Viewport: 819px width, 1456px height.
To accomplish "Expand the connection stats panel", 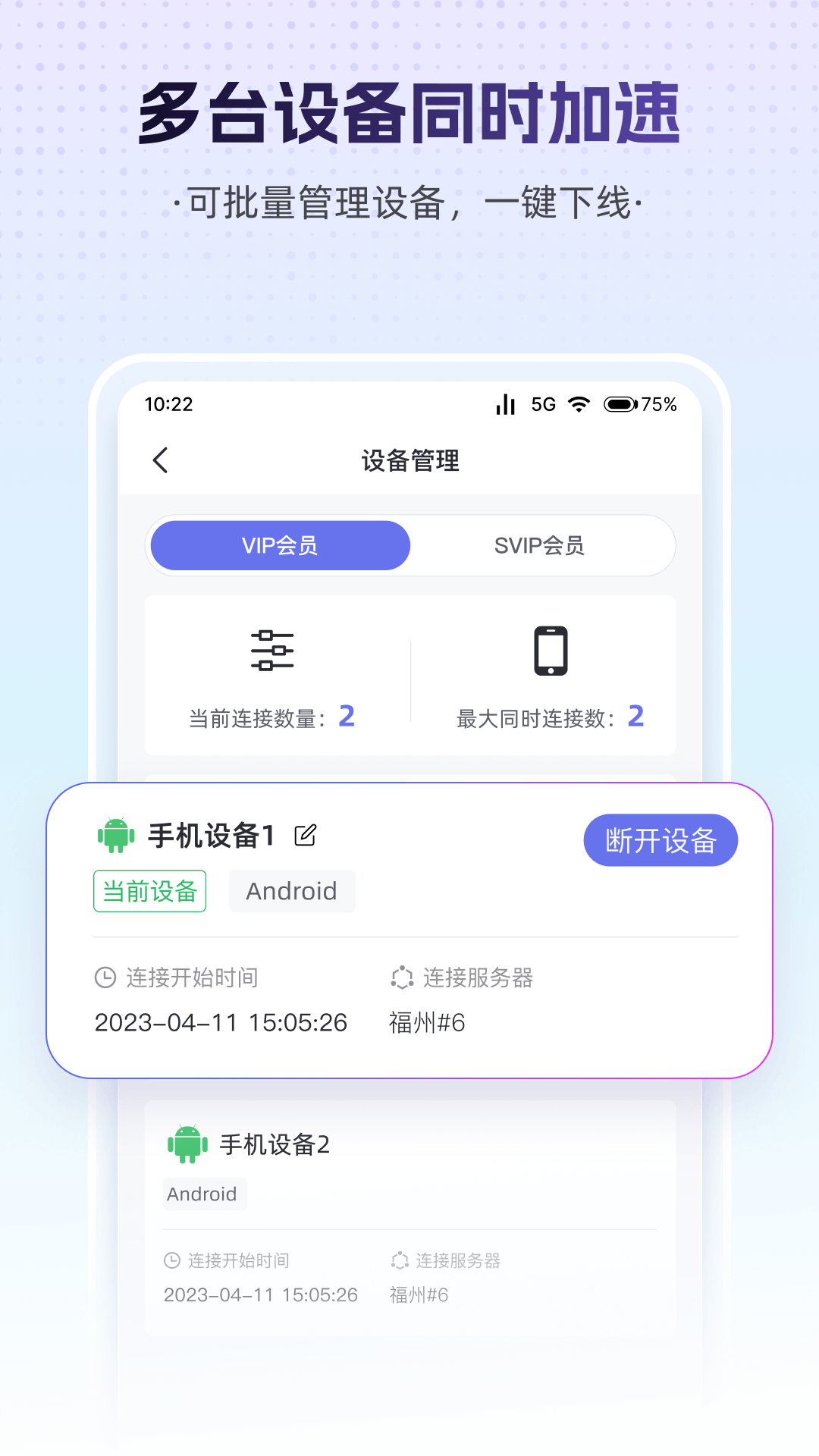I will click(x=409, y=675).
